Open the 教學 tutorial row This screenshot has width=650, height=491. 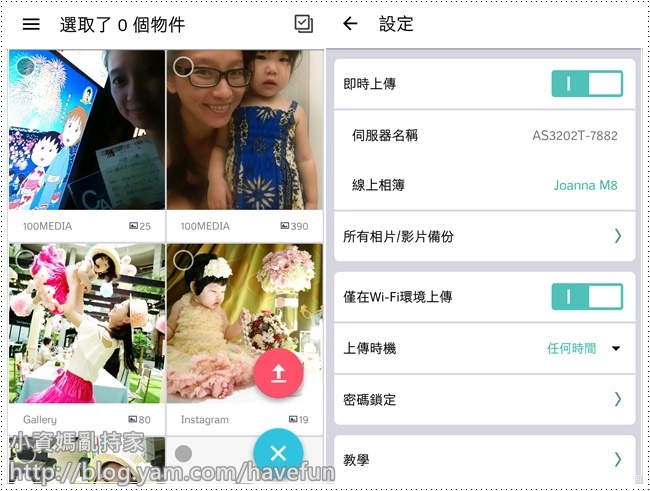485,460
